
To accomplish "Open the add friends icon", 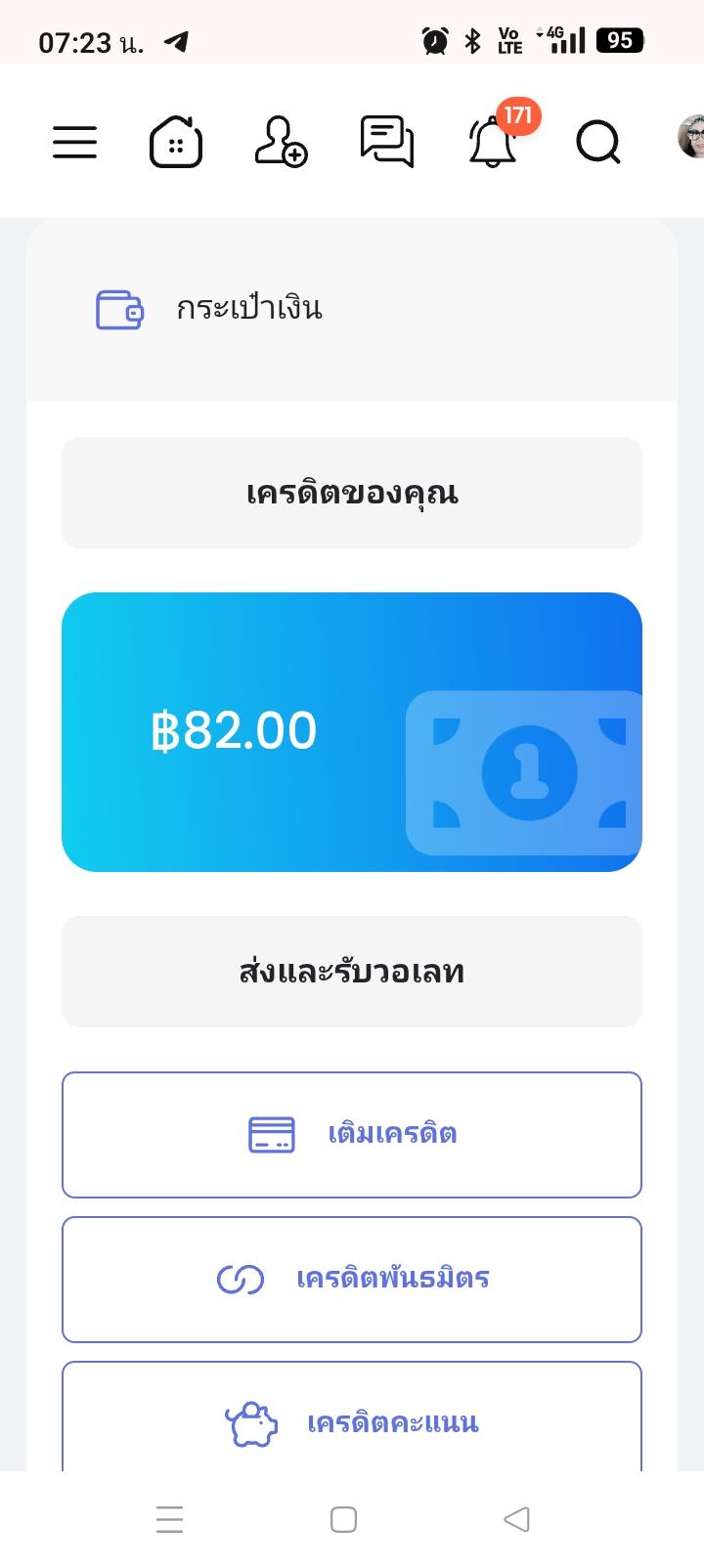I will click(281, 143).
